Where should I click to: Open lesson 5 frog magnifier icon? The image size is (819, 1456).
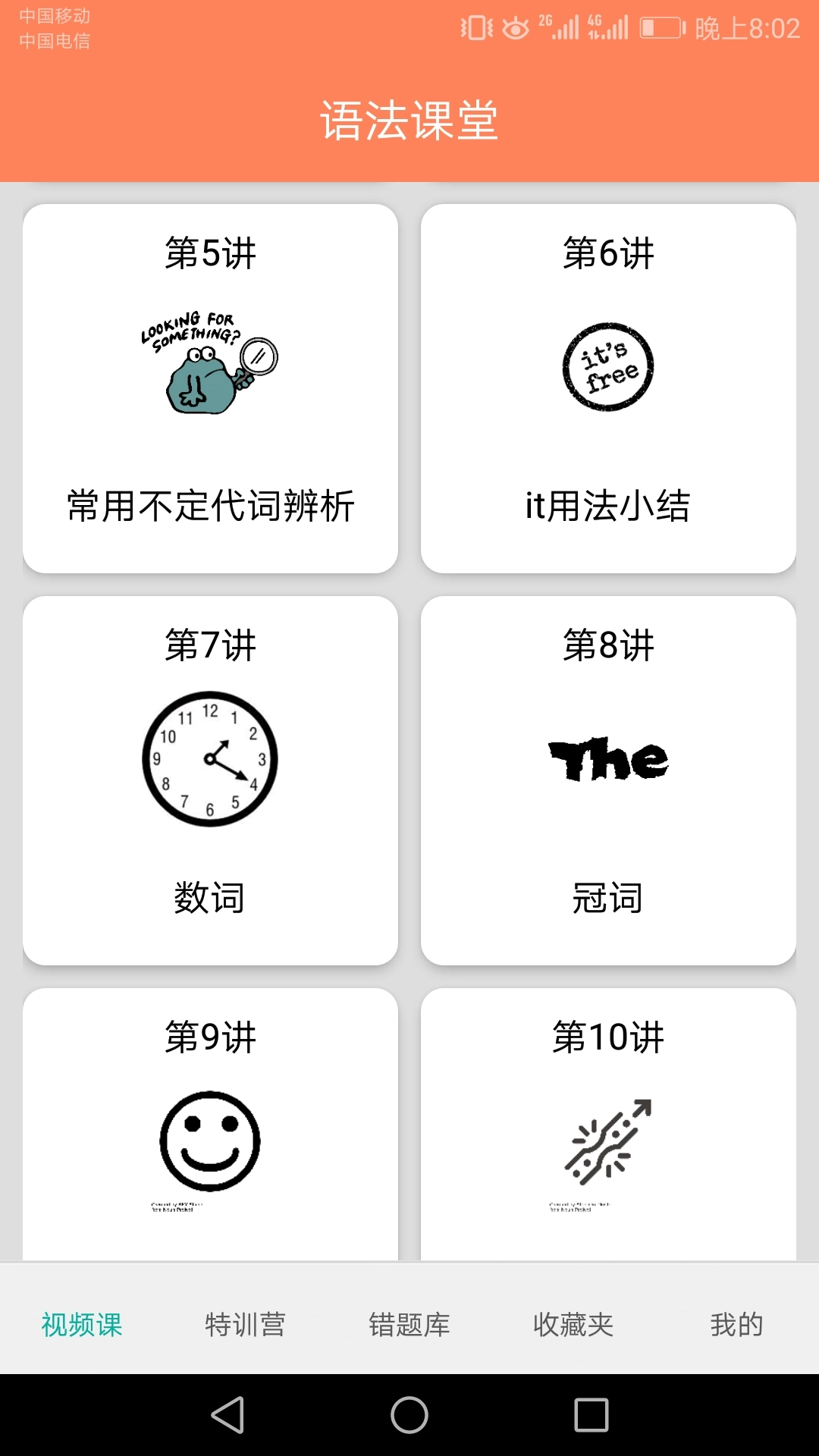coord(209,364)
